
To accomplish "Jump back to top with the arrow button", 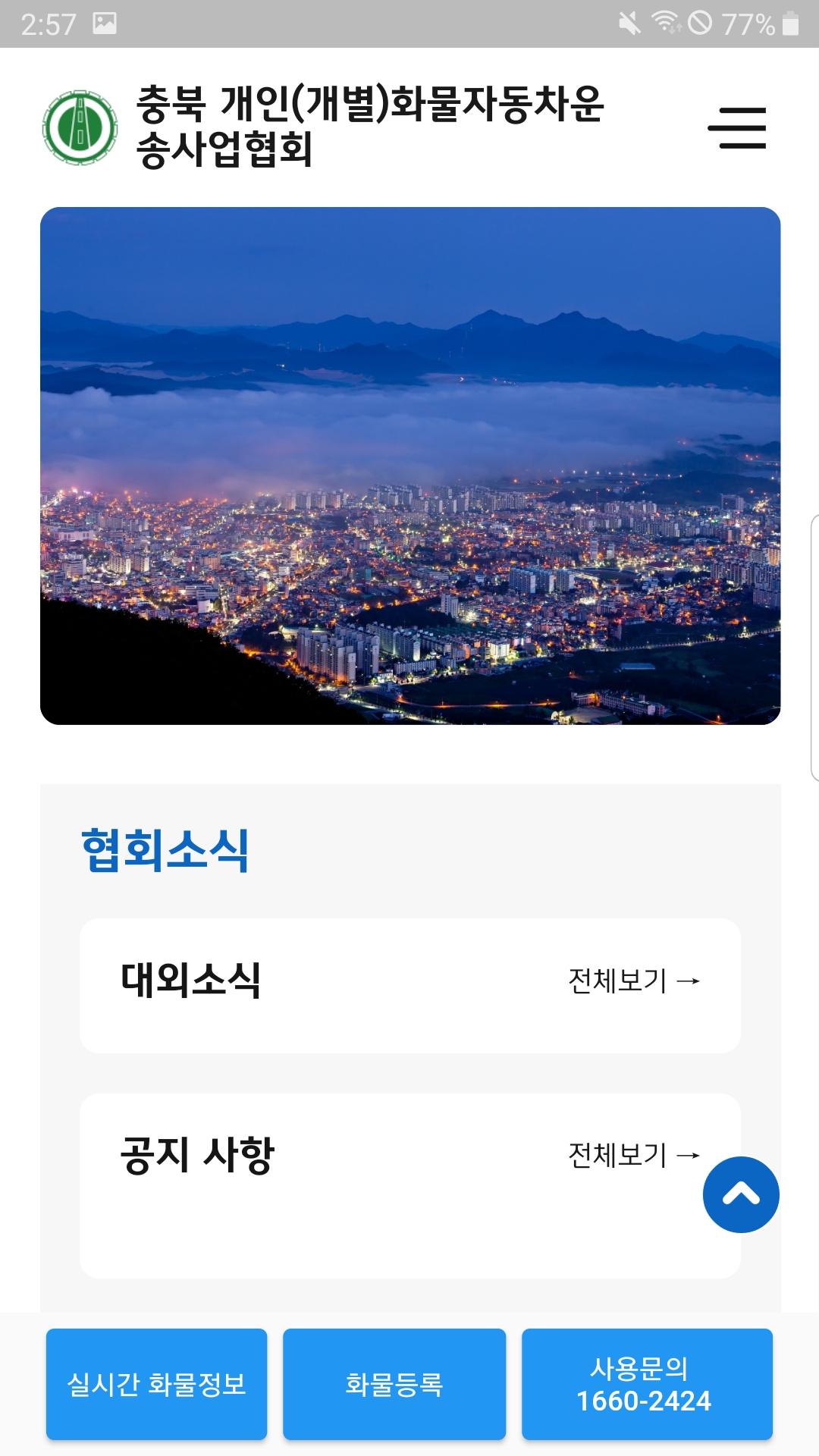I will point(741,1194).
